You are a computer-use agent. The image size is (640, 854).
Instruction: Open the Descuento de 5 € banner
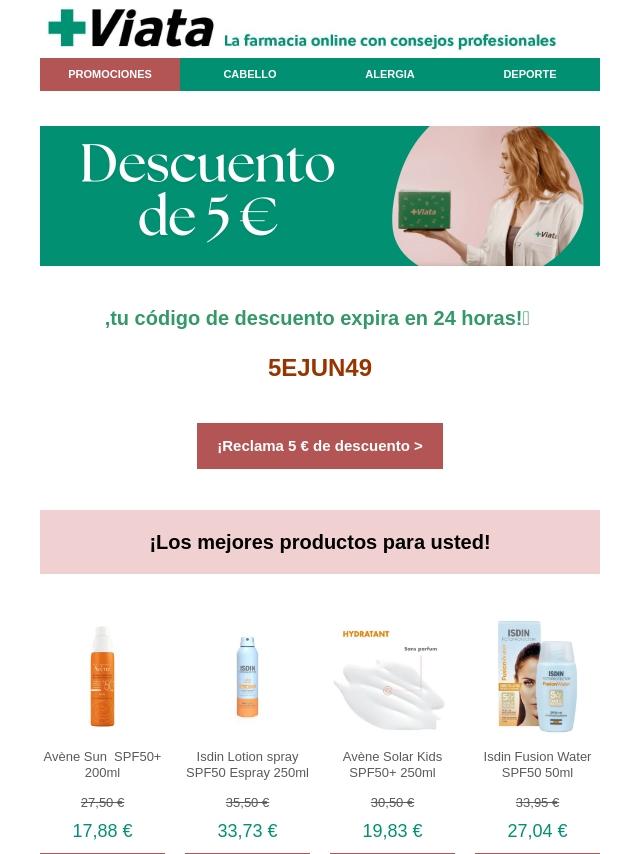320,196
